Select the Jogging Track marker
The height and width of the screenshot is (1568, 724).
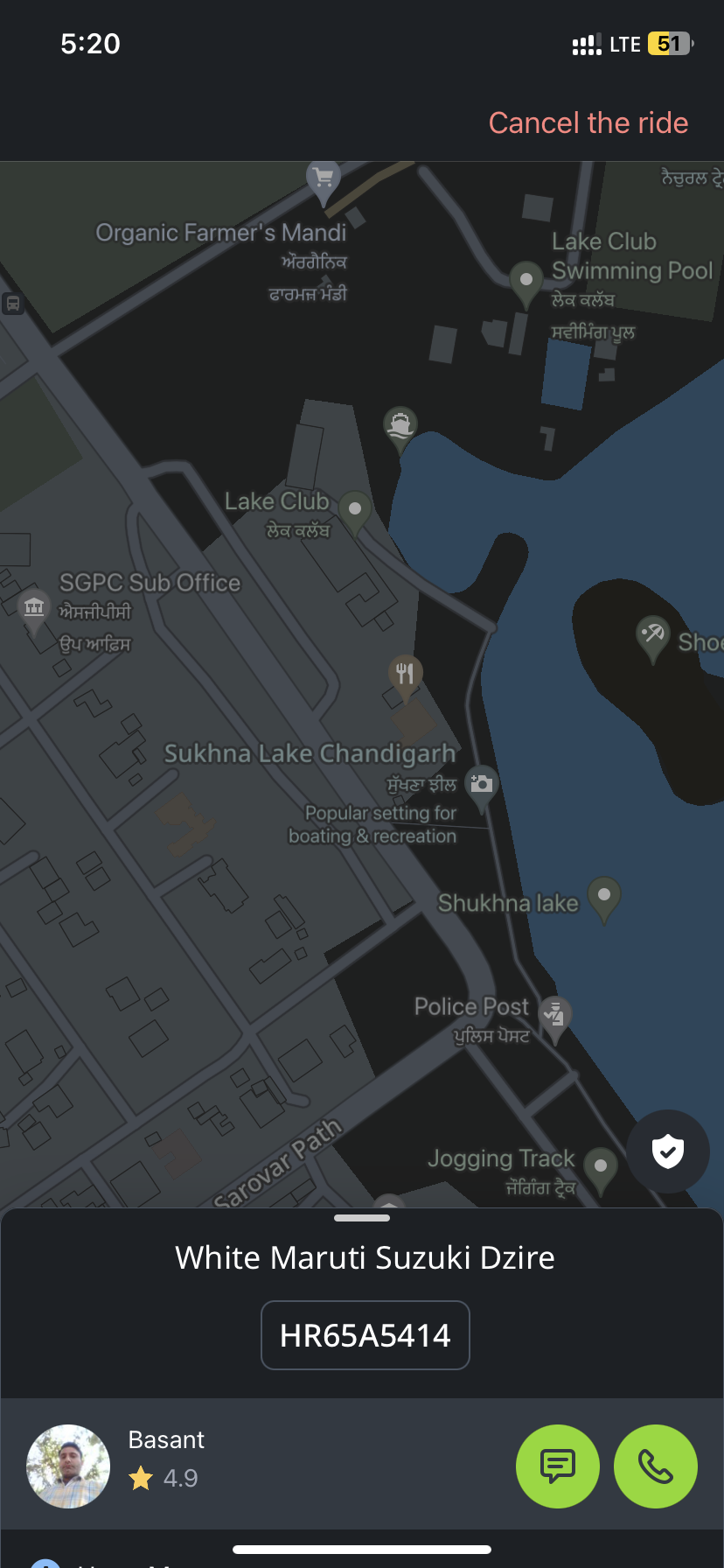pos(600,1166)
